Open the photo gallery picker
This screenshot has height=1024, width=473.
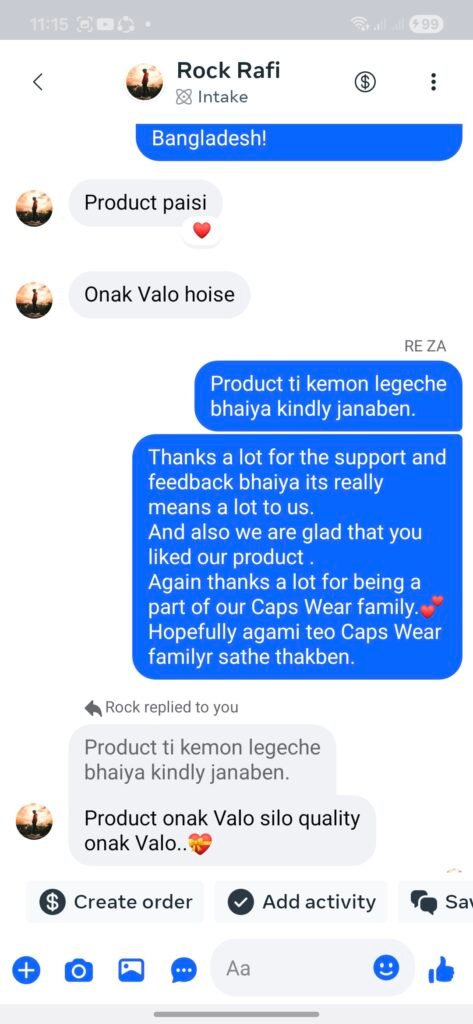click(131, 970)
